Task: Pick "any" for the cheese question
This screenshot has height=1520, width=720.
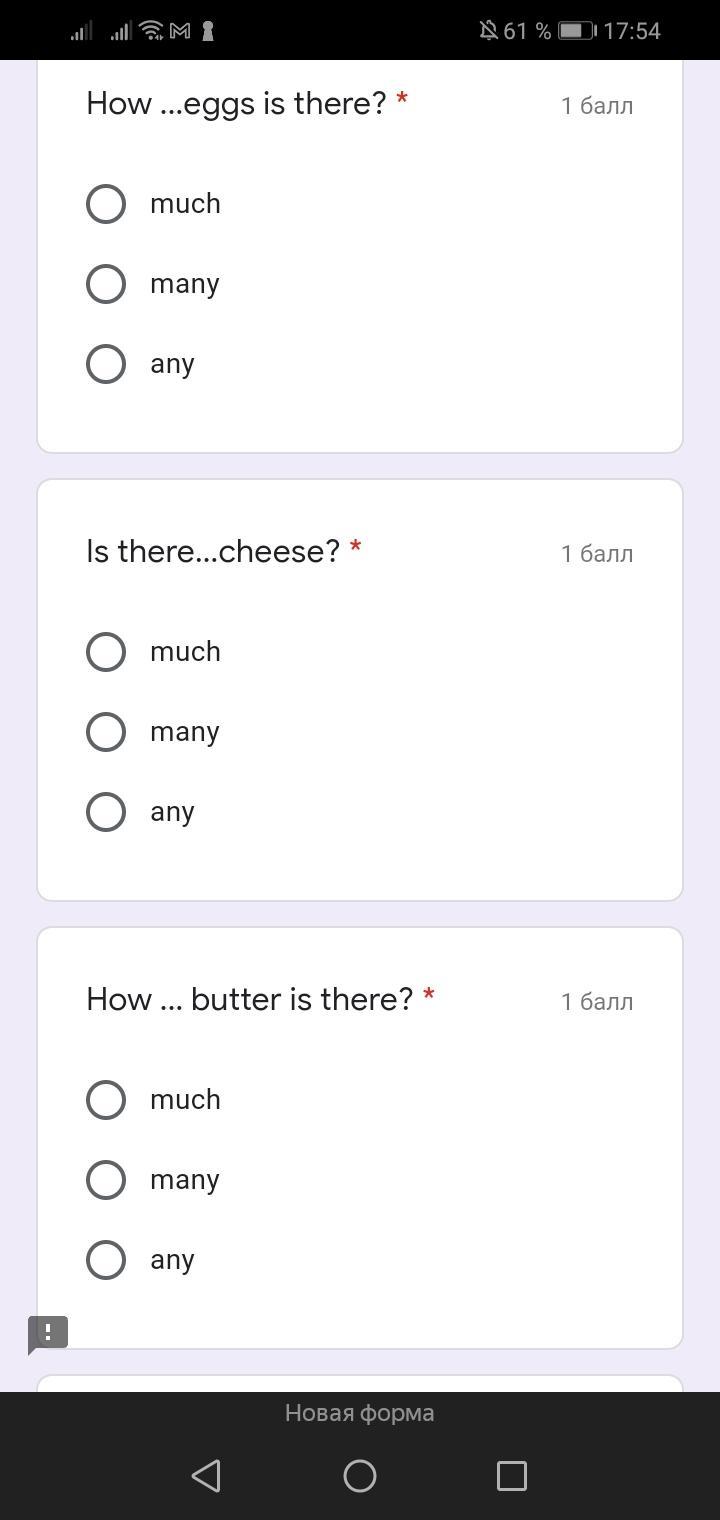Action: (x=106, y=812)
